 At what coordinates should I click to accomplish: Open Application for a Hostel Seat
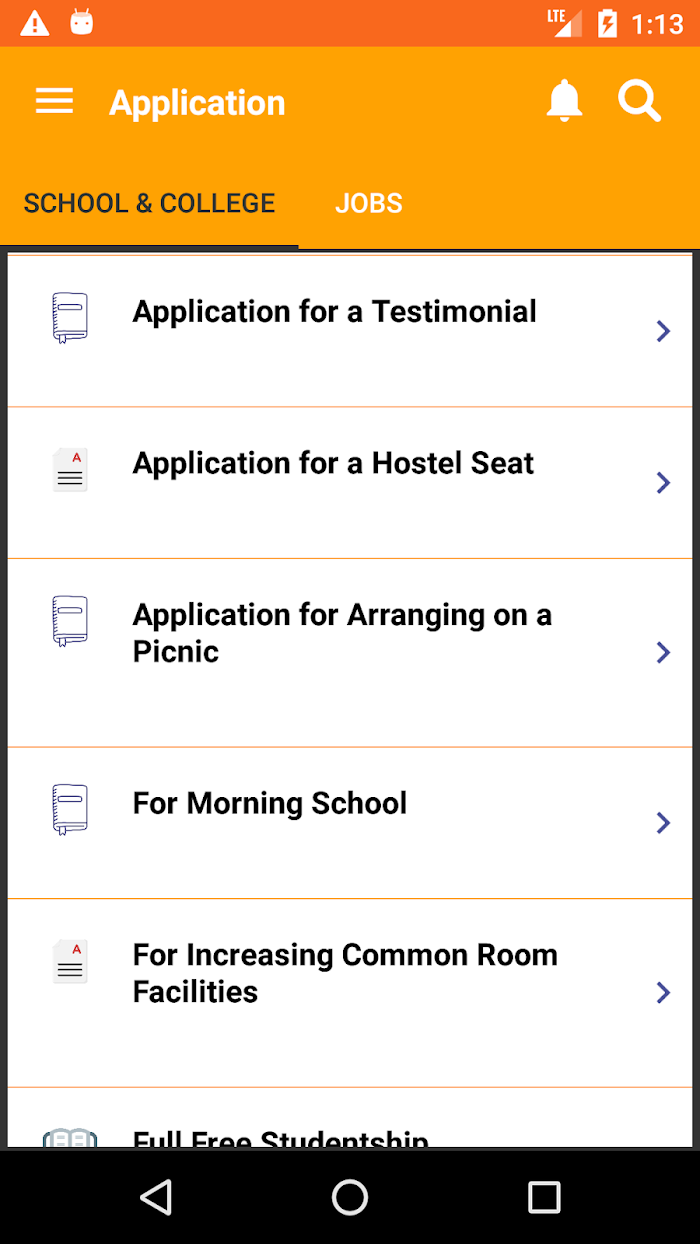coord(350,483)
